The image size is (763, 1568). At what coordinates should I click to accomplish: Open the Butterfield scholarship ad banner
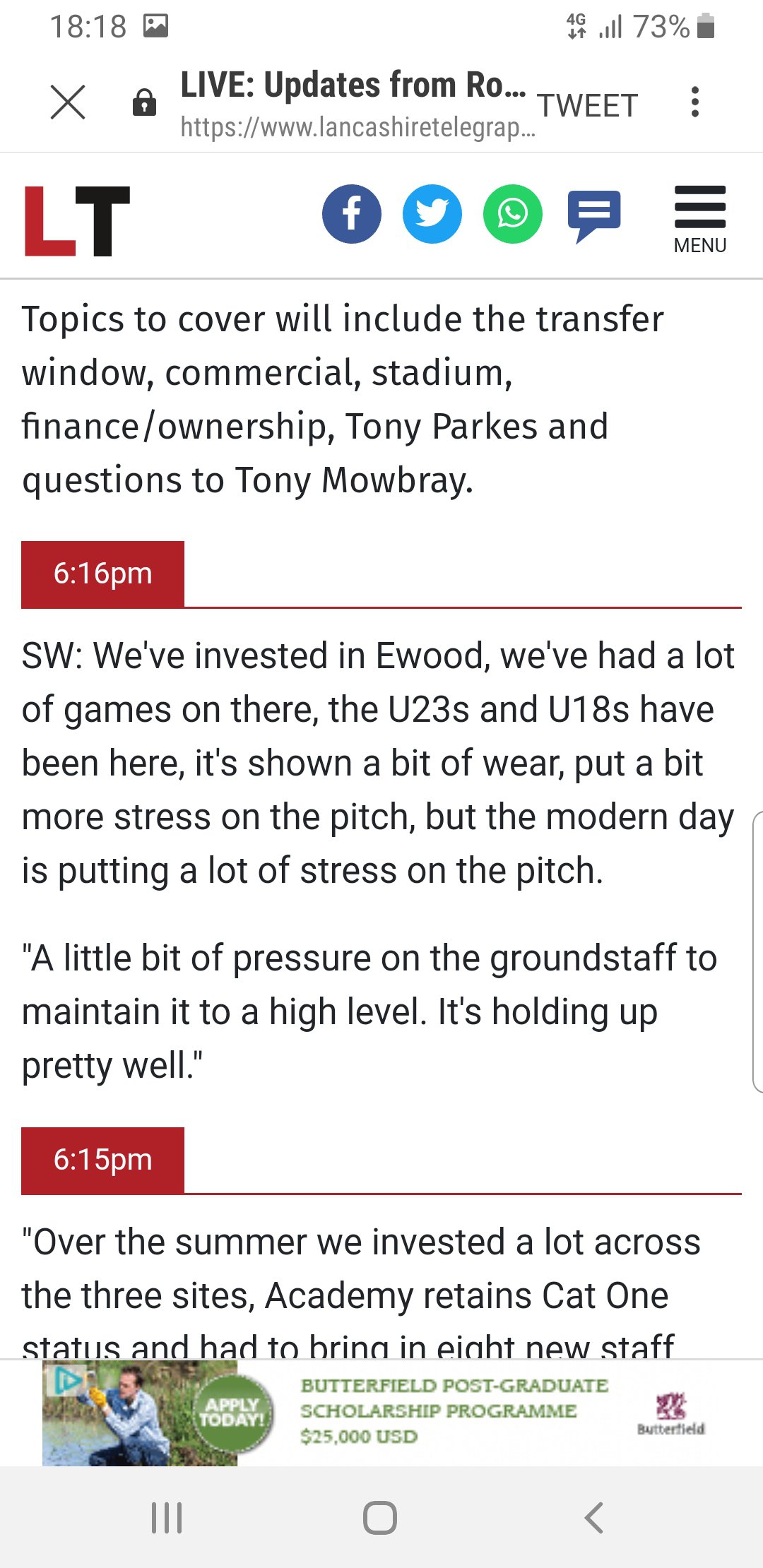381,1413
